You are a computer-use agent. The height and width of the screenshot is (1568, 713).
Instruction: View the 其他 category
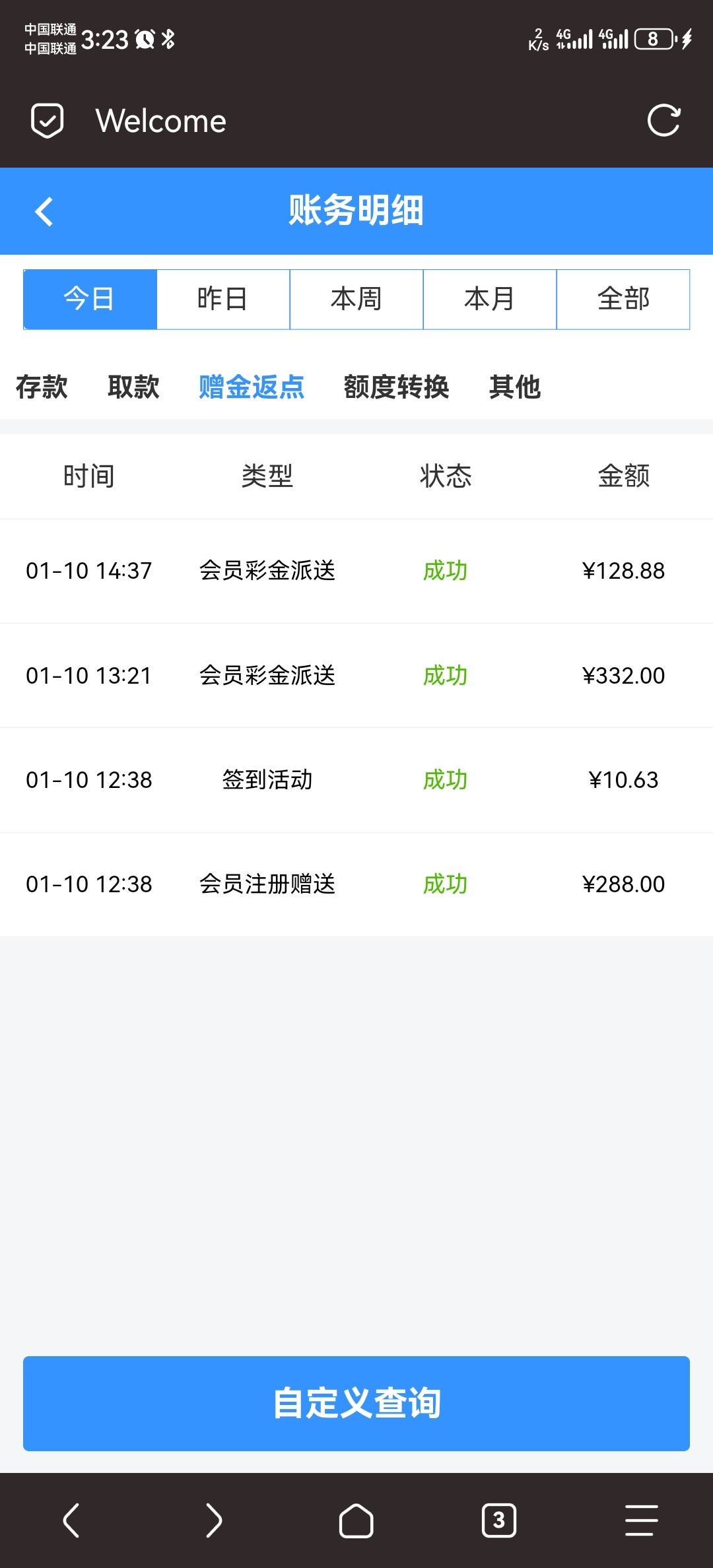(515, 387)
